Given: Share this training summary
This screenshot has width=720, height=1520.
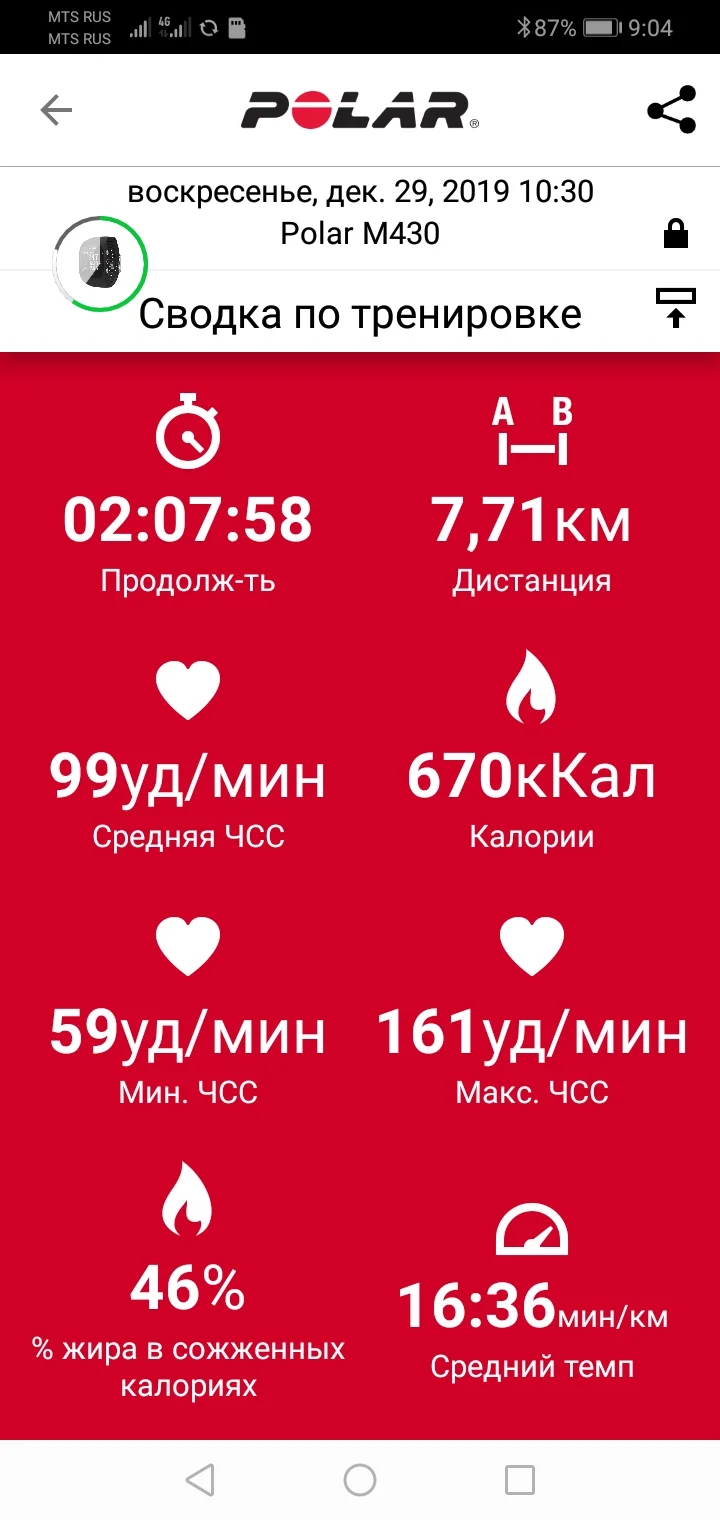Looking at the screenshot, I should [x=671, y=110].
